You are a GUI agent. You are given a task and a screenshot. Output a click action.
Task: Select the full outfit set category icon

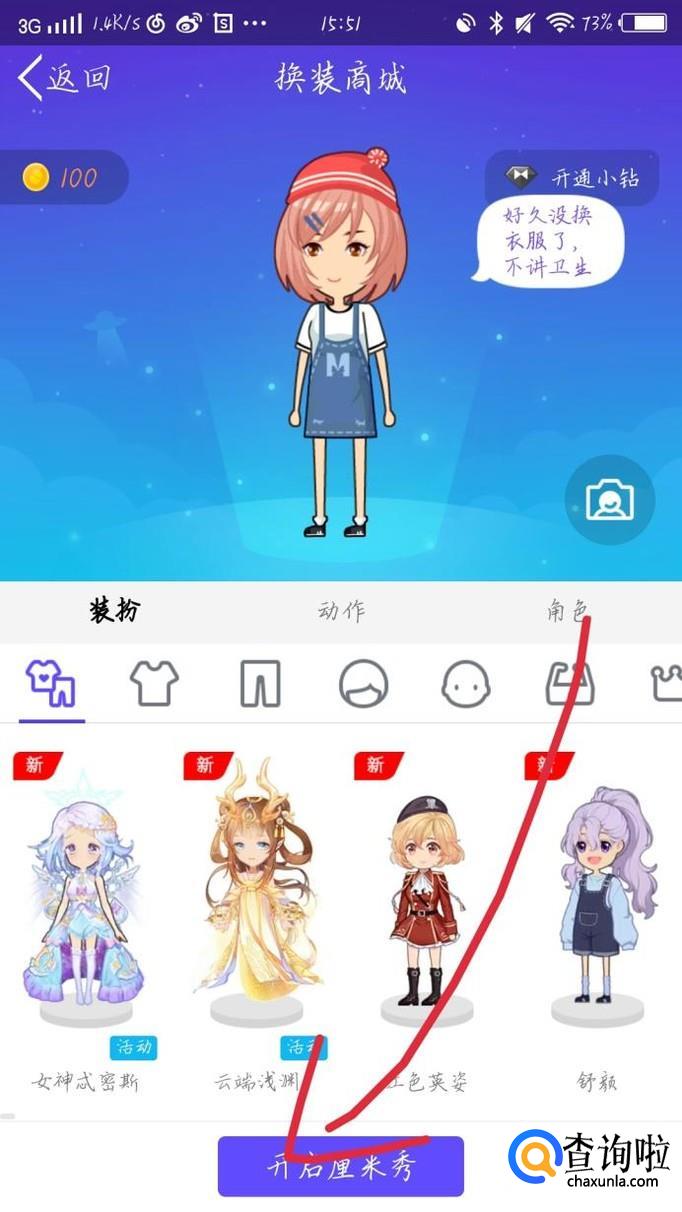pos(52,683)
